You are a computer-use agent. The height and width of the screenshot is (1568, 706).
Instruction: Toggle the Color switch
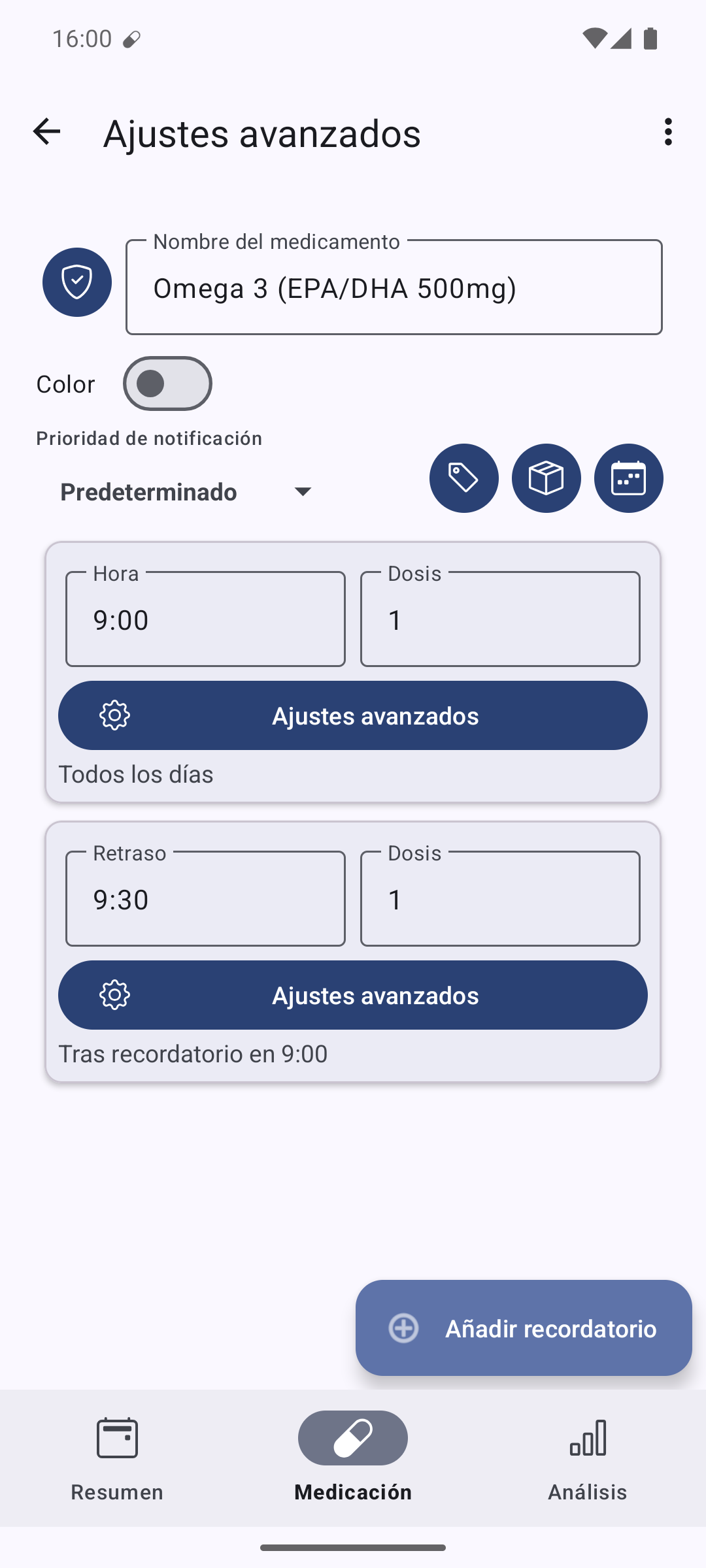(167, 384)
